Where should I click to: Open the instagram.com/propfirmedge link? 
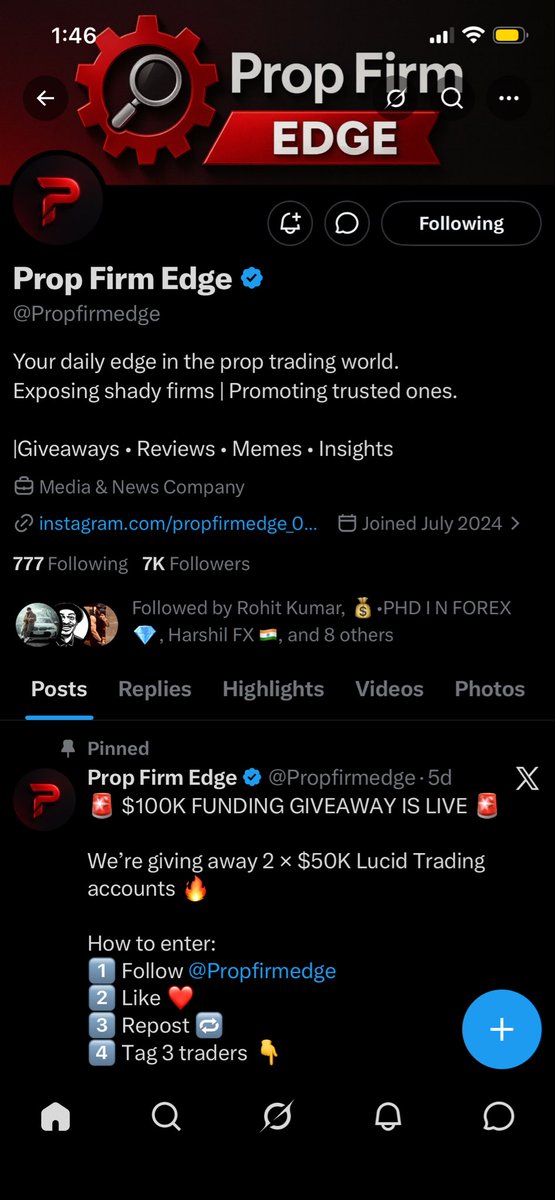pos(167,523)
